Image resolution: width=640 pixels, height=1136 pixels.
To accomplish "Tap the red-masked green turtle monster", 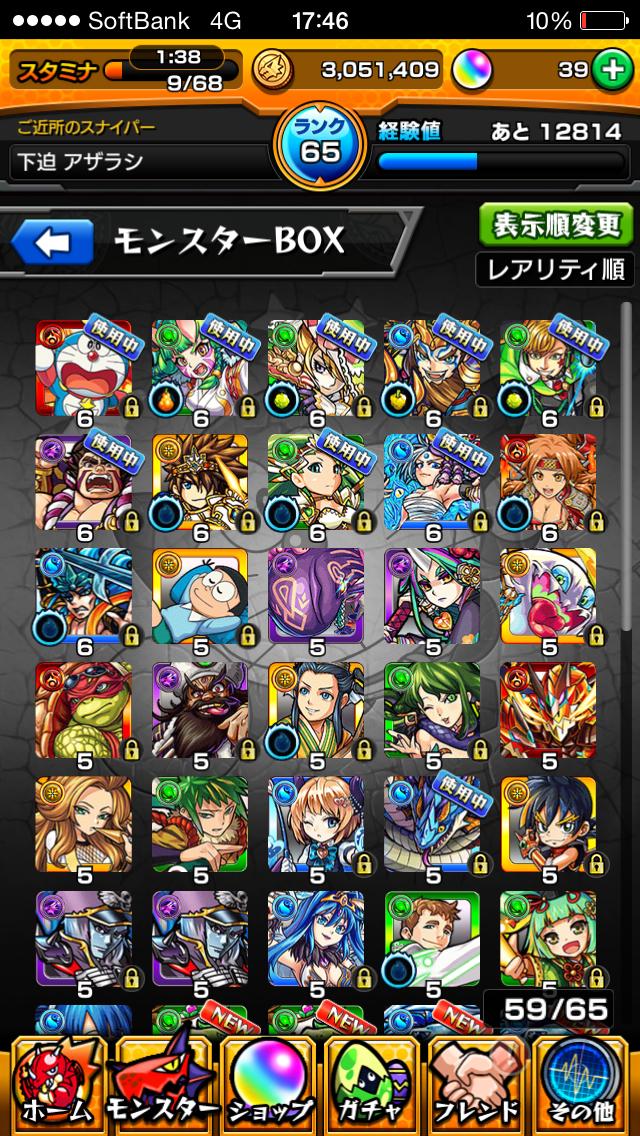I will [83, 710].
